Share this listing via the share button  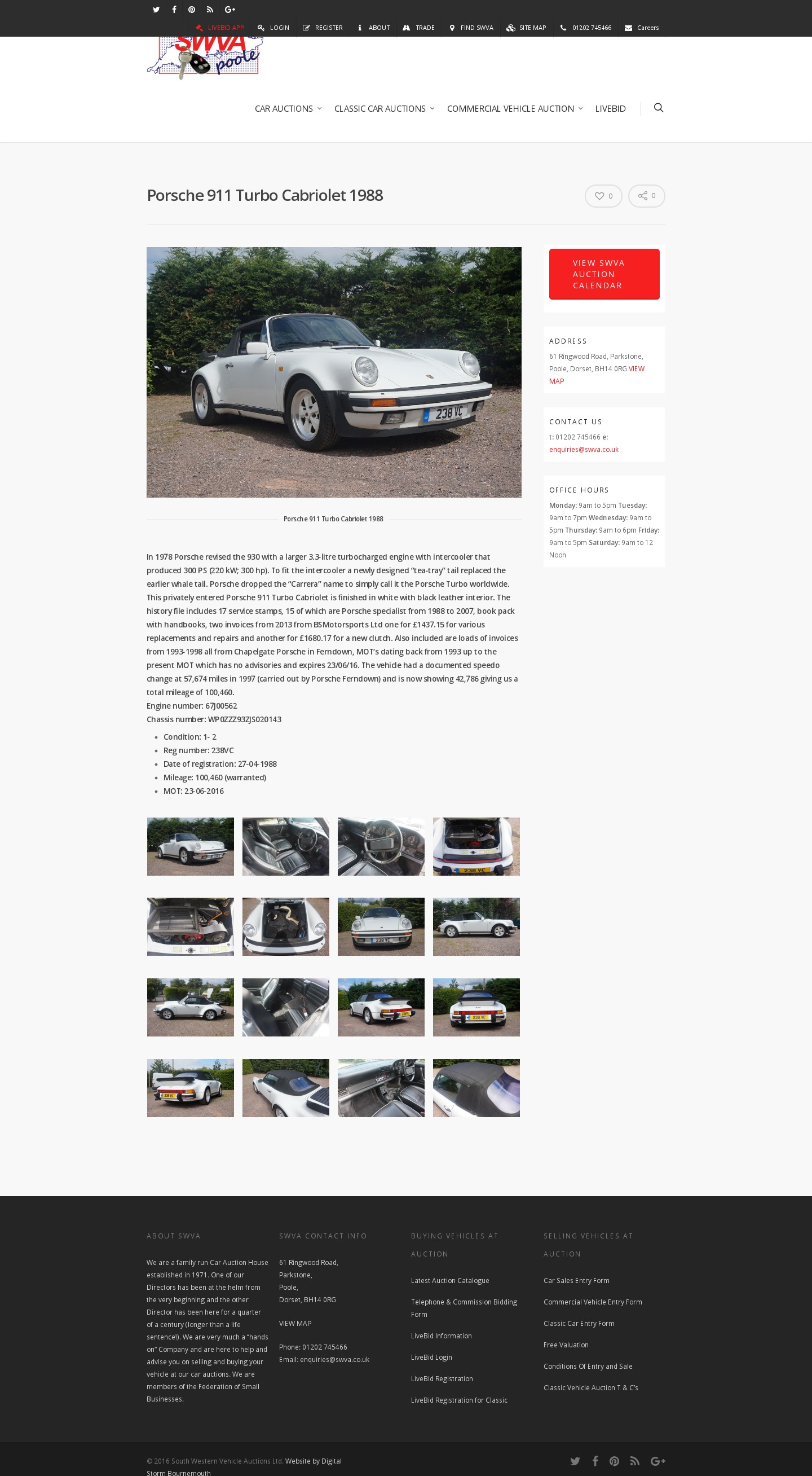coord(646,196)
